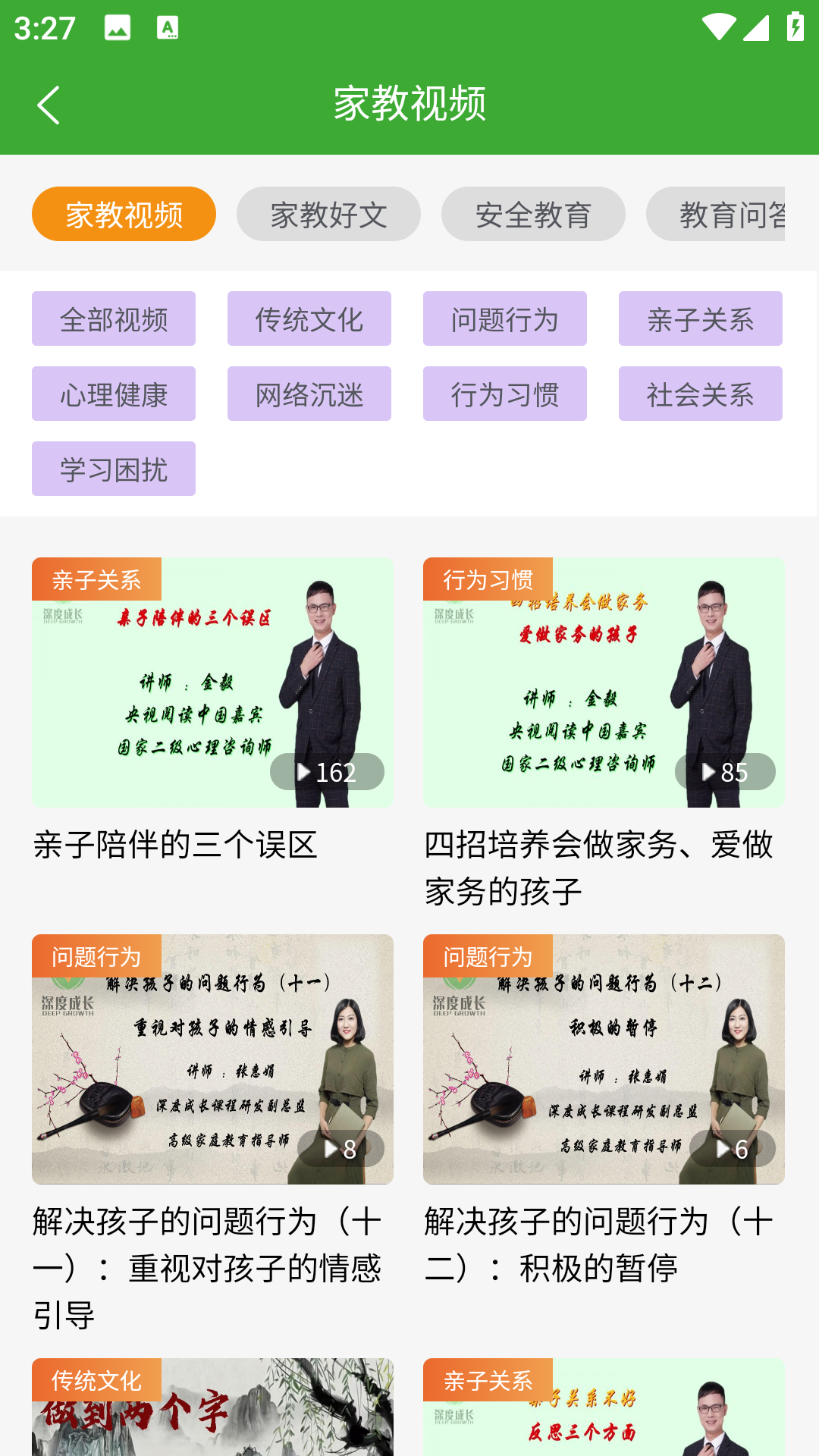Switch to the 家教好文 tab
The height and width of the screenshot is (1456, 819).
click(328, 214)
